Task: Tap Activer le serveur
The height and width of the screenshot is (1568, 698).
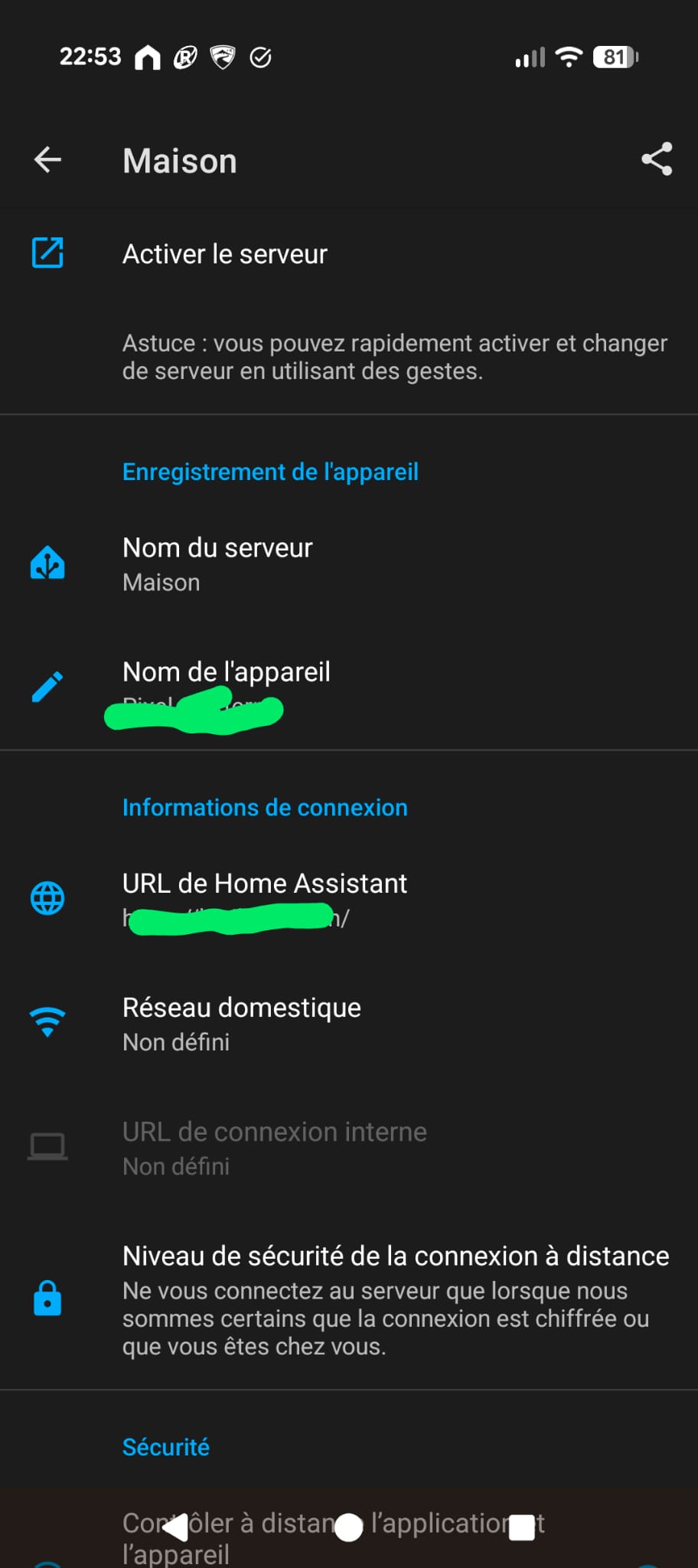Action: (x=224, y=254)
